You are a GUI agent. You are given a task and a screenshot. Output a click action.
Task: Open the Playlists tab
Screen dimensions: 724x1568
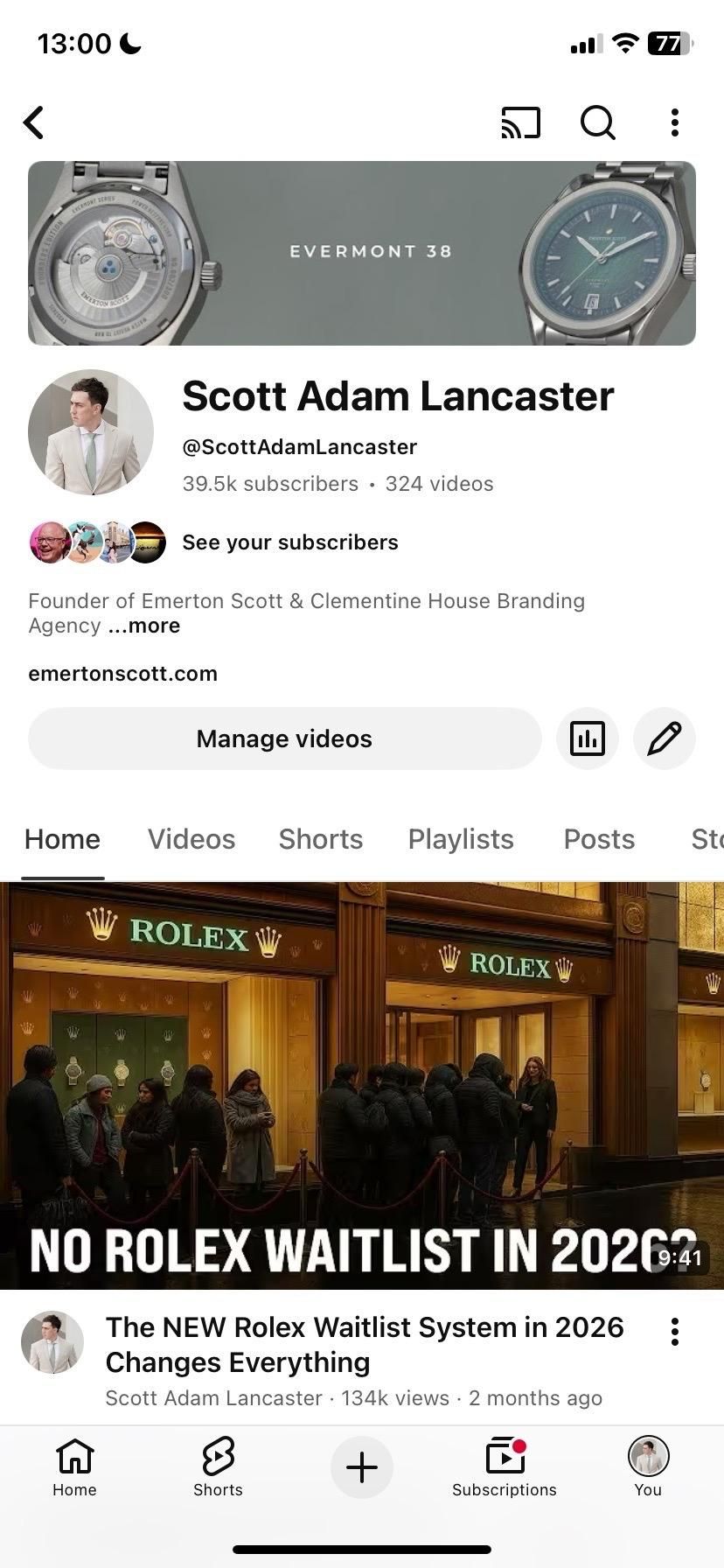461,839
